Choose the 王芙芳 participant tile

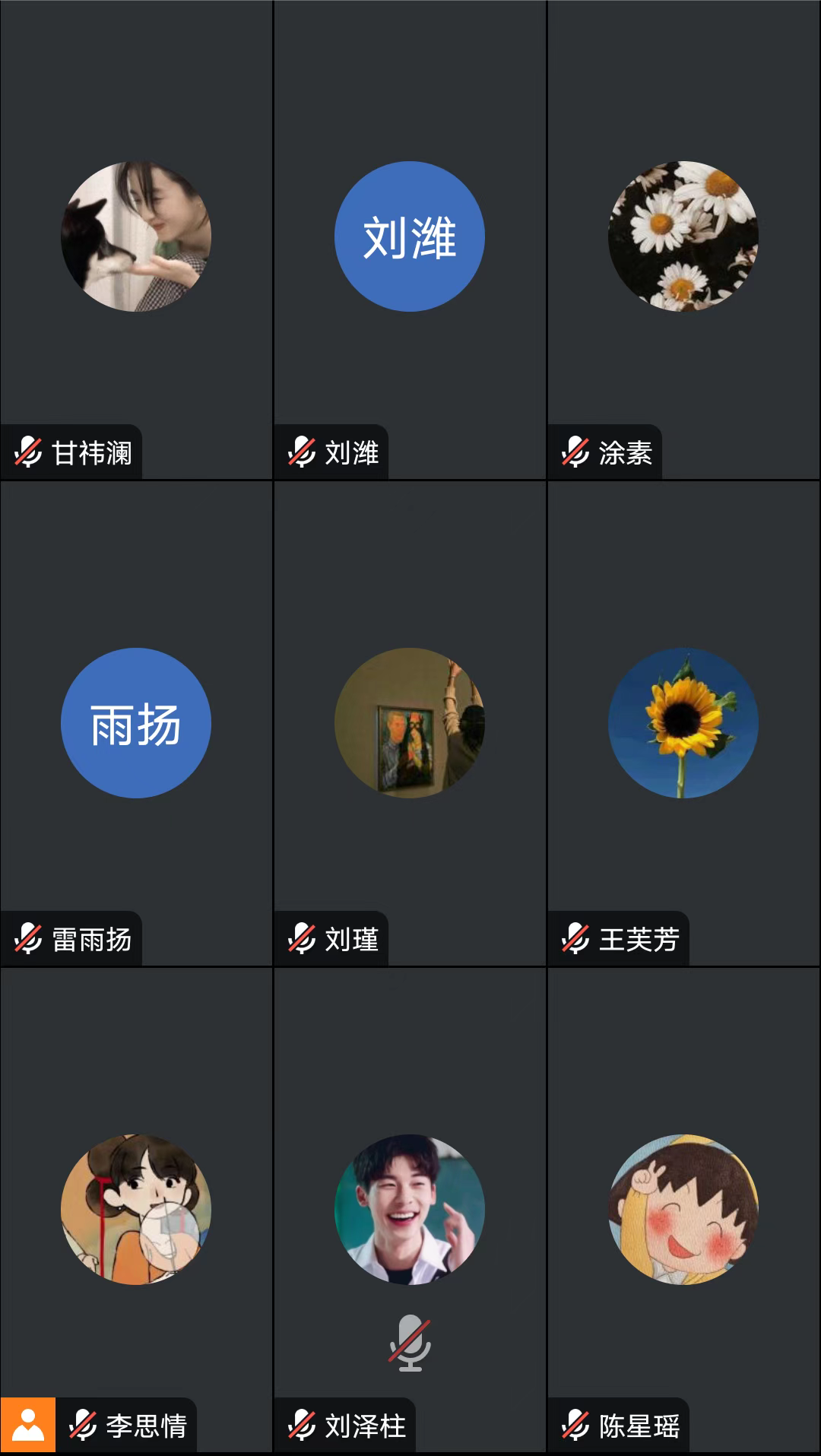683,724
